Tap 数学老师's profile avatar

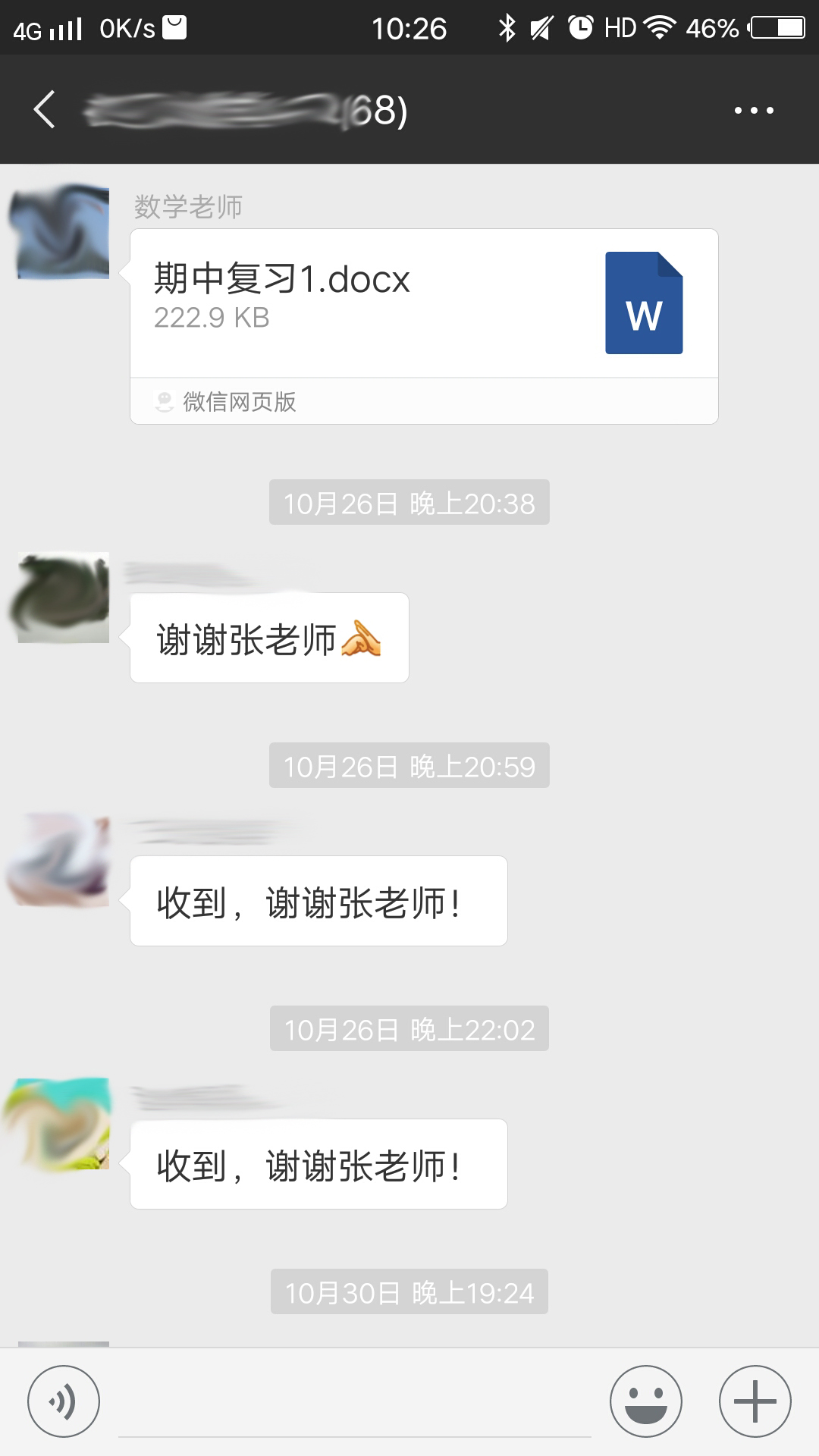click(x=59, y=231)
